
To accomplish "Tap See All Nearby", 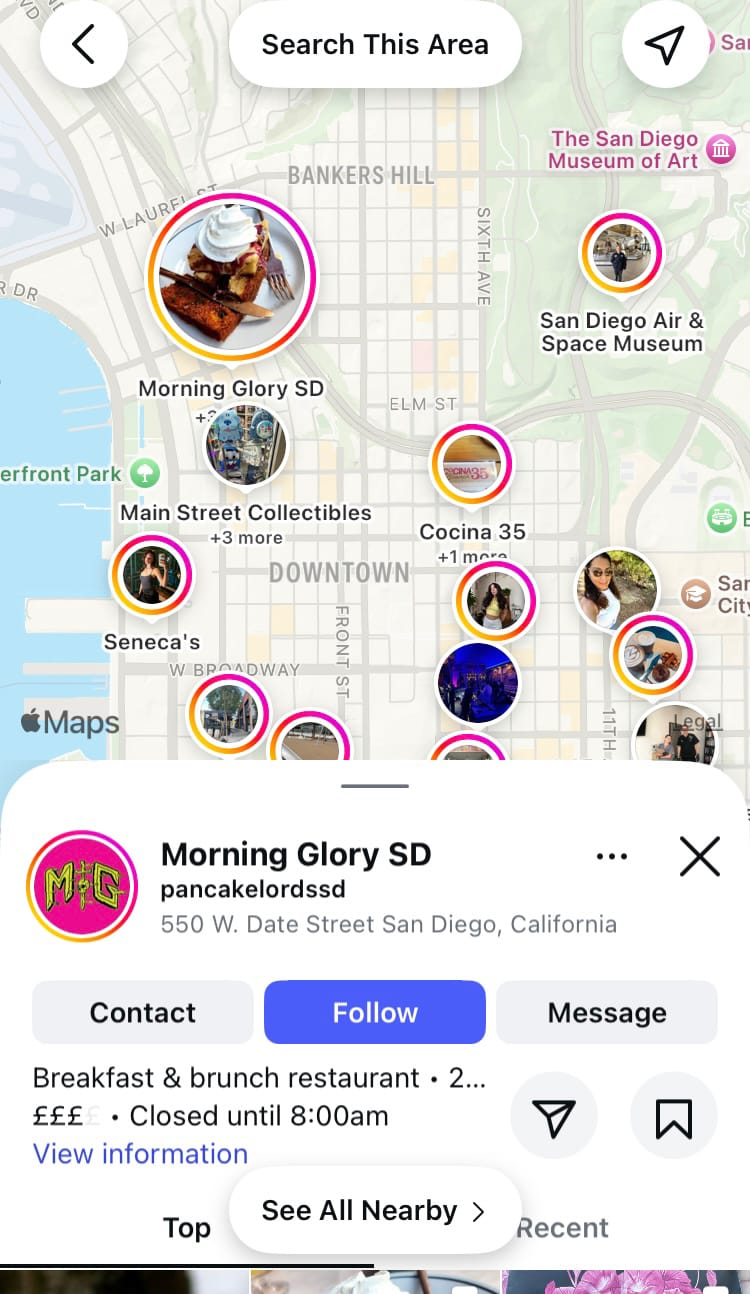I will click(x=375, y=1210).
